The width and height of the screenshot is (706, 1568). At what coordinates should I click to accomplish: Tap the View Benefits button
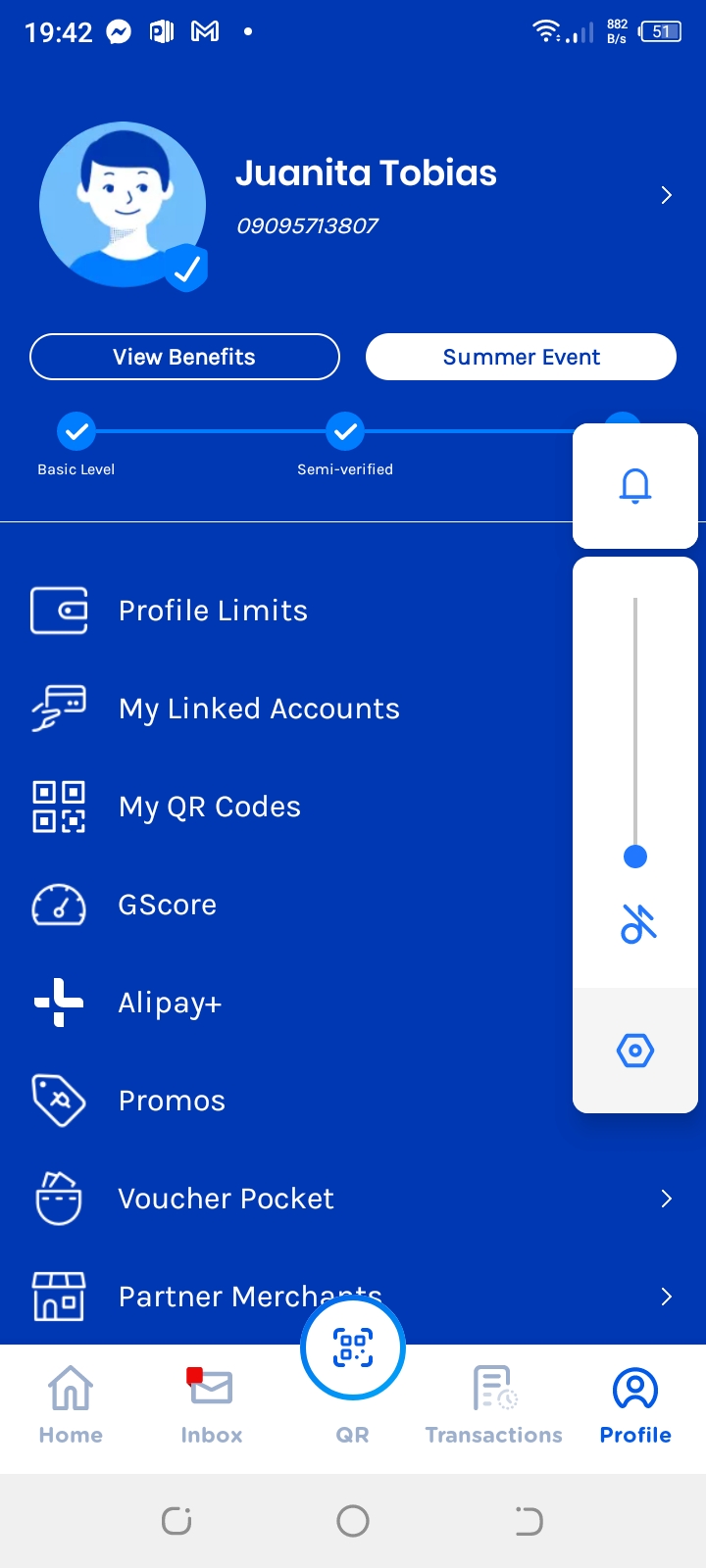click(x=184, y=357)
